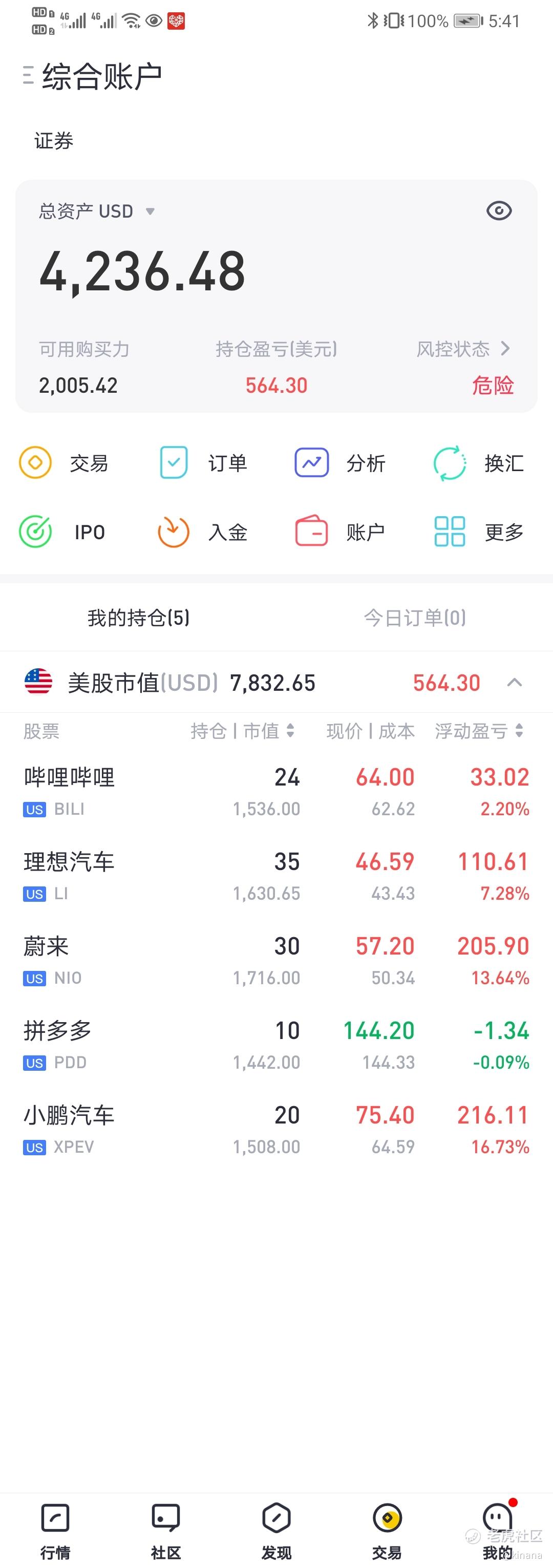The image size is (553, 1568).
Task: Open the IPO shortcut
Action: pos(62,532)
